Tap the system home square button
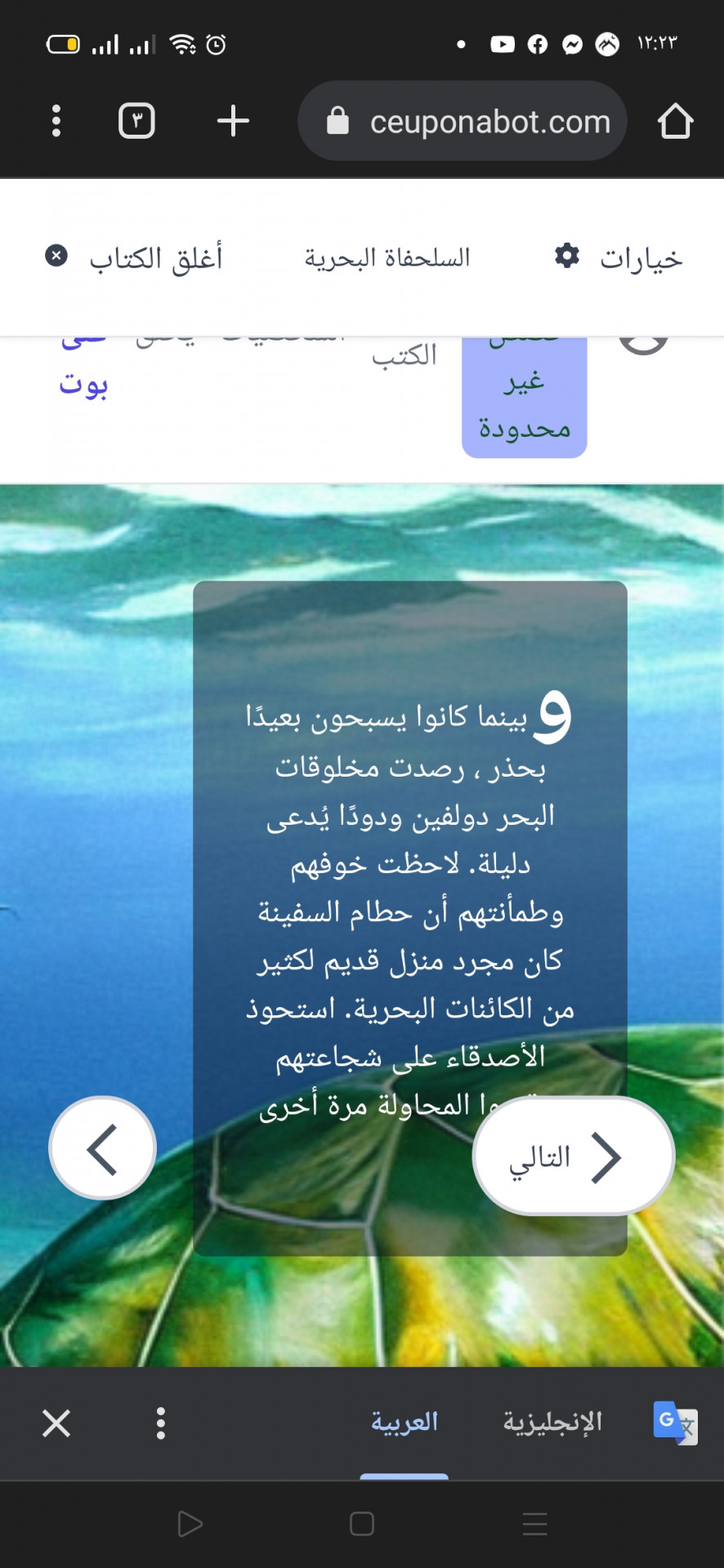Viewport: 724px width, 1568px height. [361, 1524]
